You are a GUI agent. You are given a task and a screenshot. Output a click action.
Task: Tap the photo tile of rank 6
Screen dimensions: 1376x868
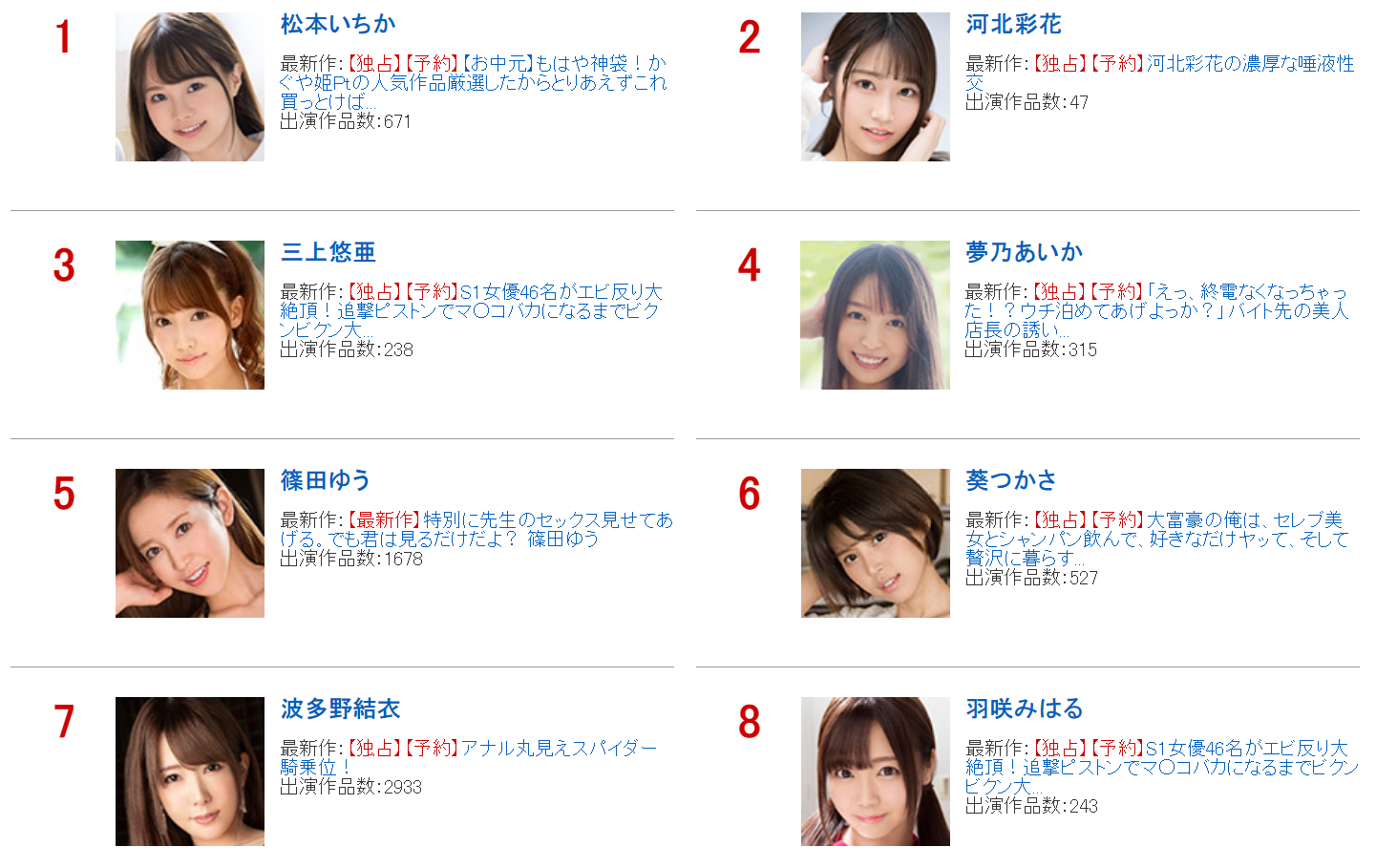point(875,543)
